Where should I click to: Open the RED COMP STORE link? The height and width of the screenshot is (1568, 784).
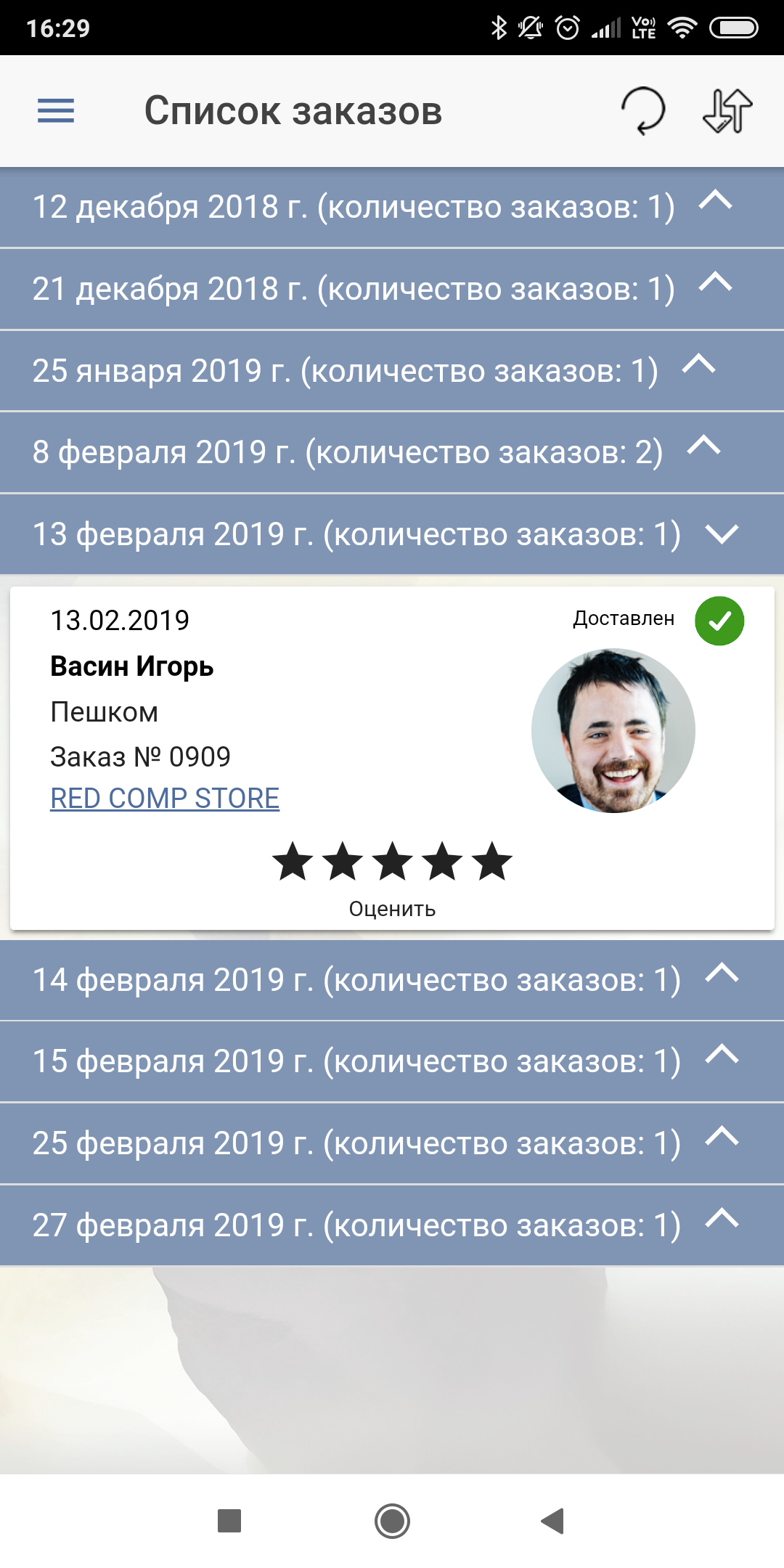165,799
